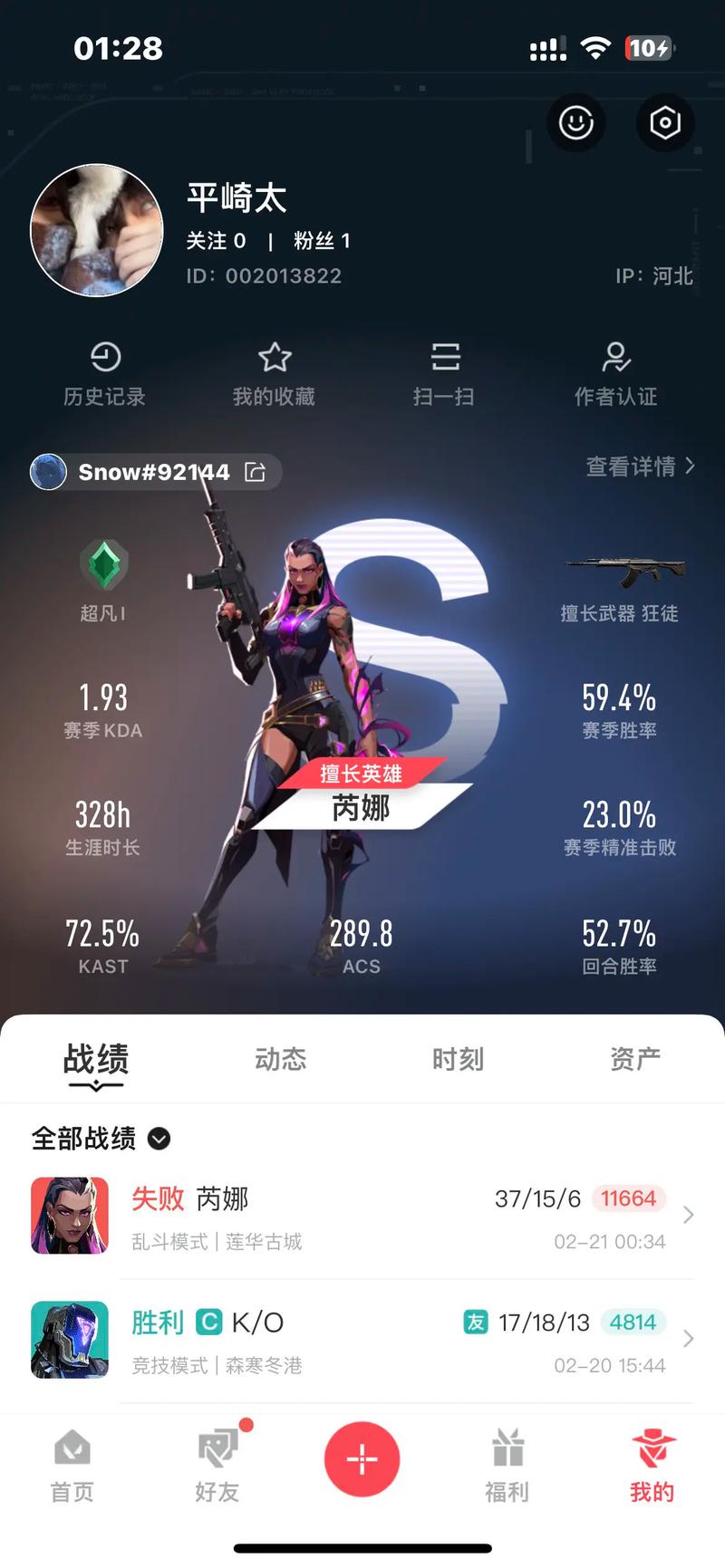725x1568 pixels.
Task: View details via 查看详情
Action: pos(640,467)
